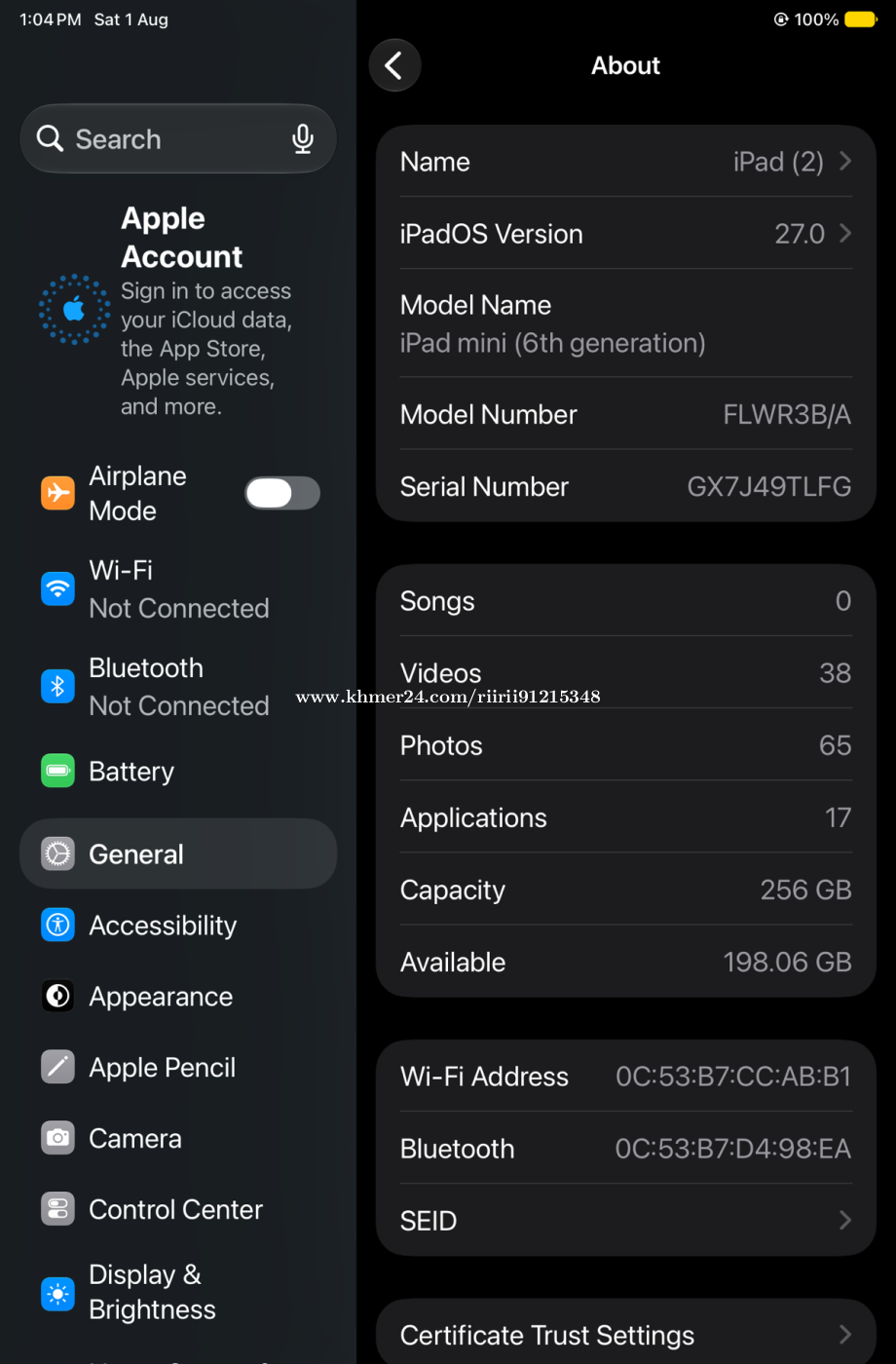Open Accessibility settings
The width and height of the screenshot is (896, 1364).
pos(178,925)
